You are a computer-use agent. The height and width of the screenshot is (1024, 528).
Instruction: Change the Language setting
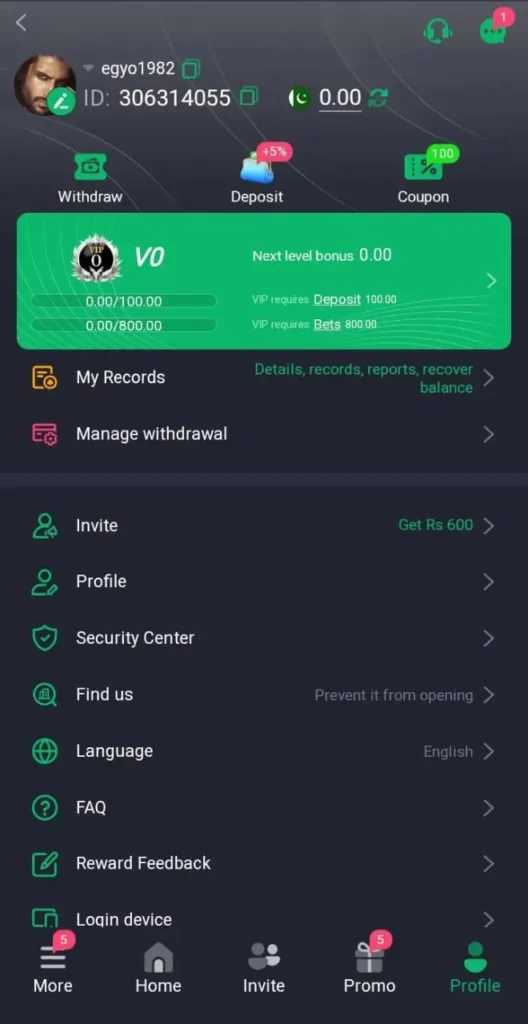coord(264,751)
